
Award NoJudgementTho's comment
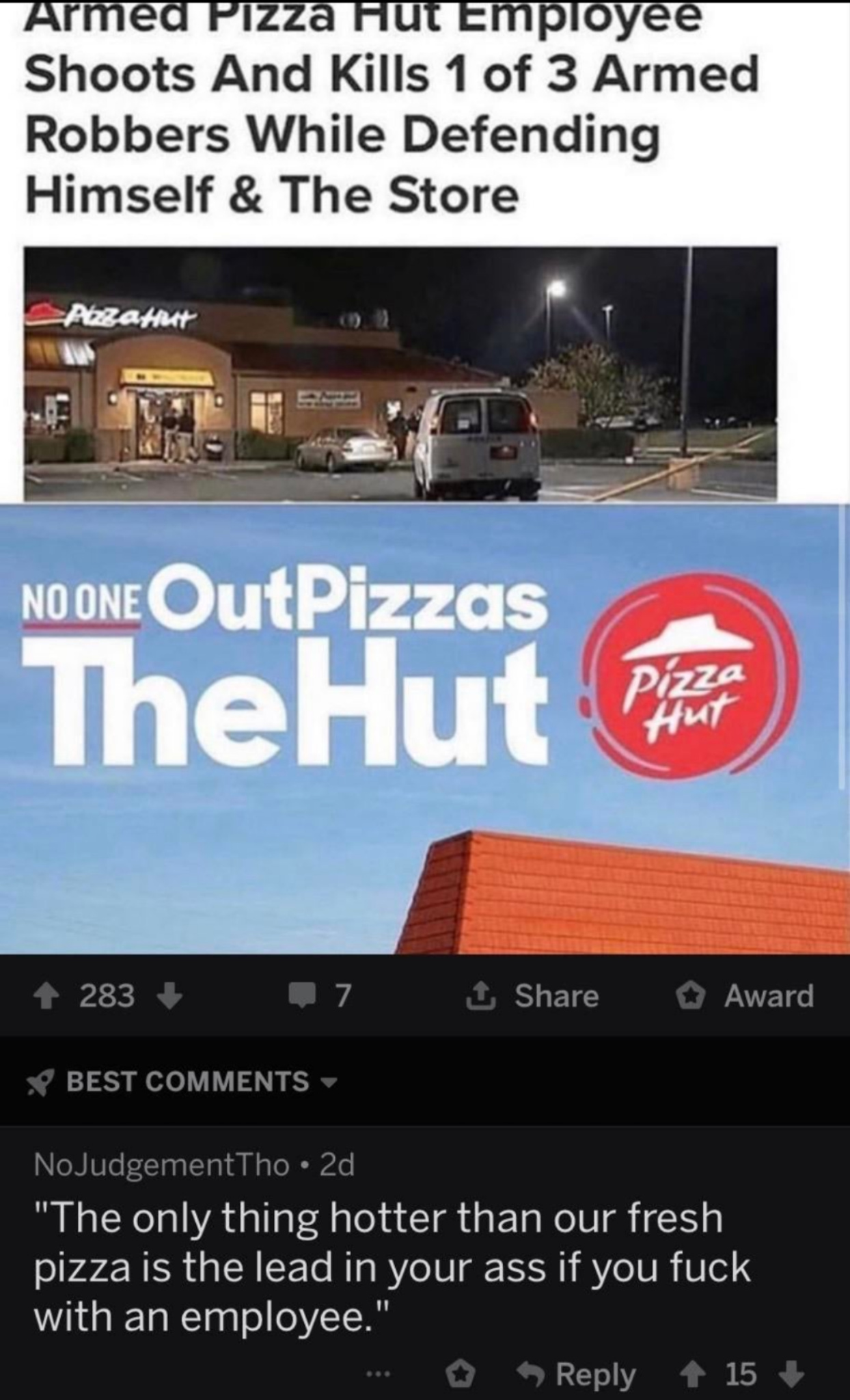(x=460, y=1373)
